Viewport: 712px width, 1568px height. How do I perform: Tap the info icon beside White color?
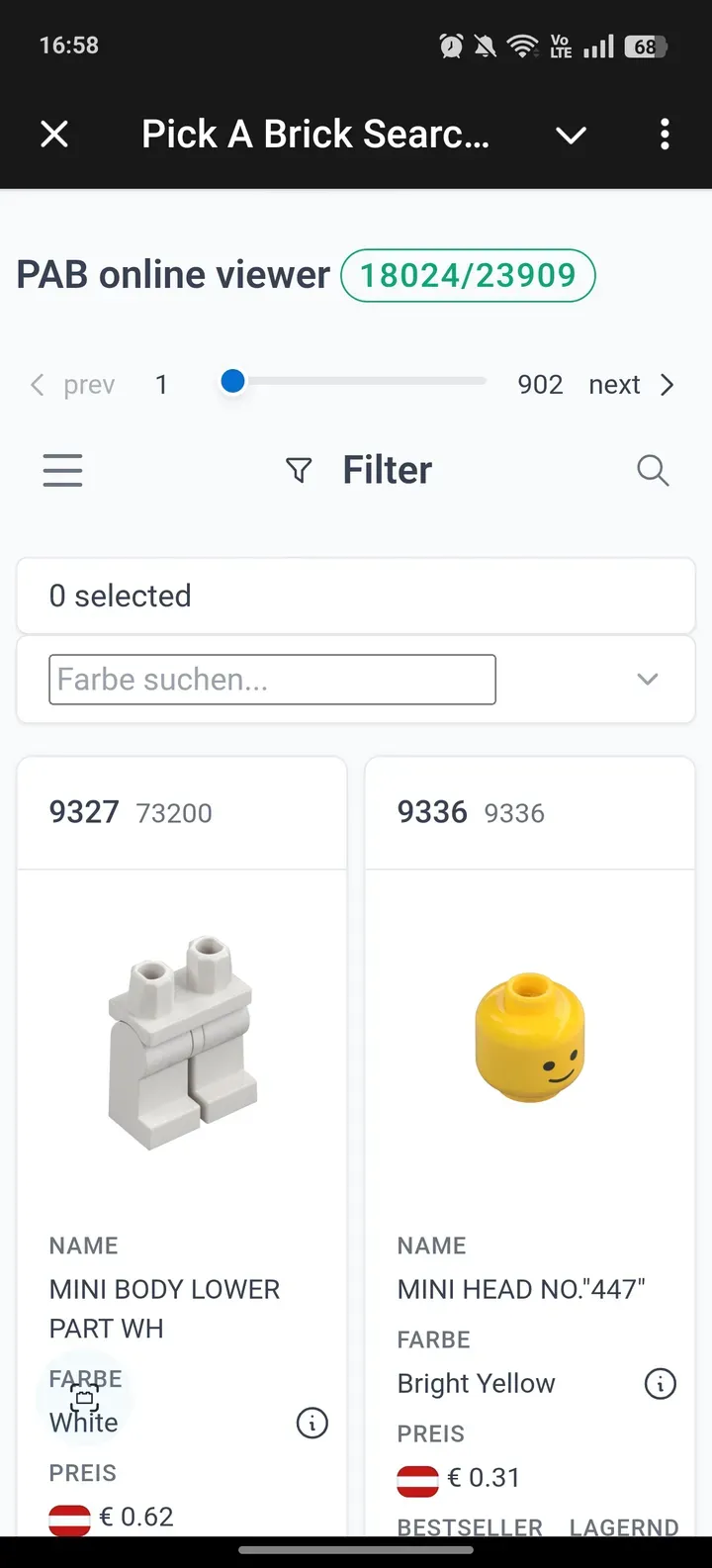click(x=311, y=1423)
